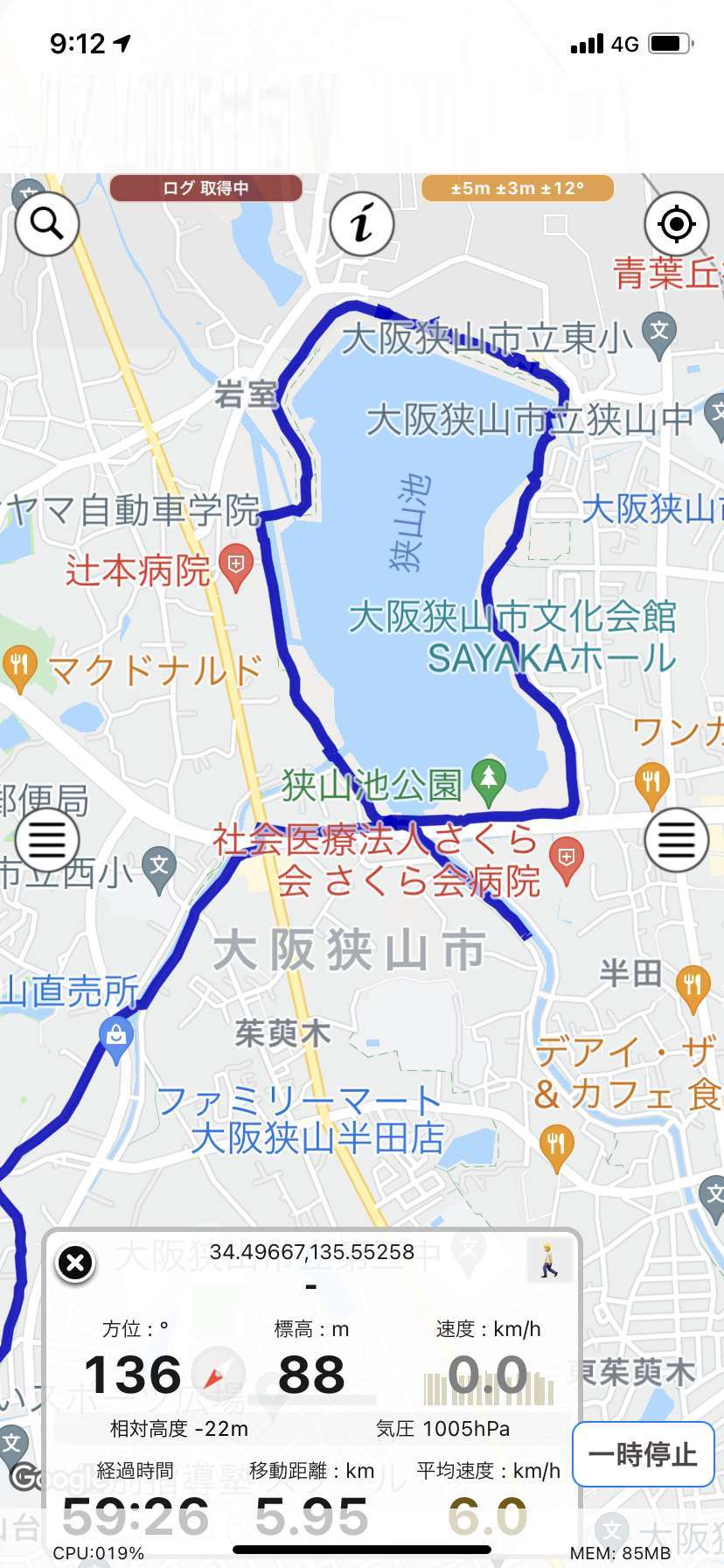Open the info button
724x1568 pixels.
tap(362, 224)
